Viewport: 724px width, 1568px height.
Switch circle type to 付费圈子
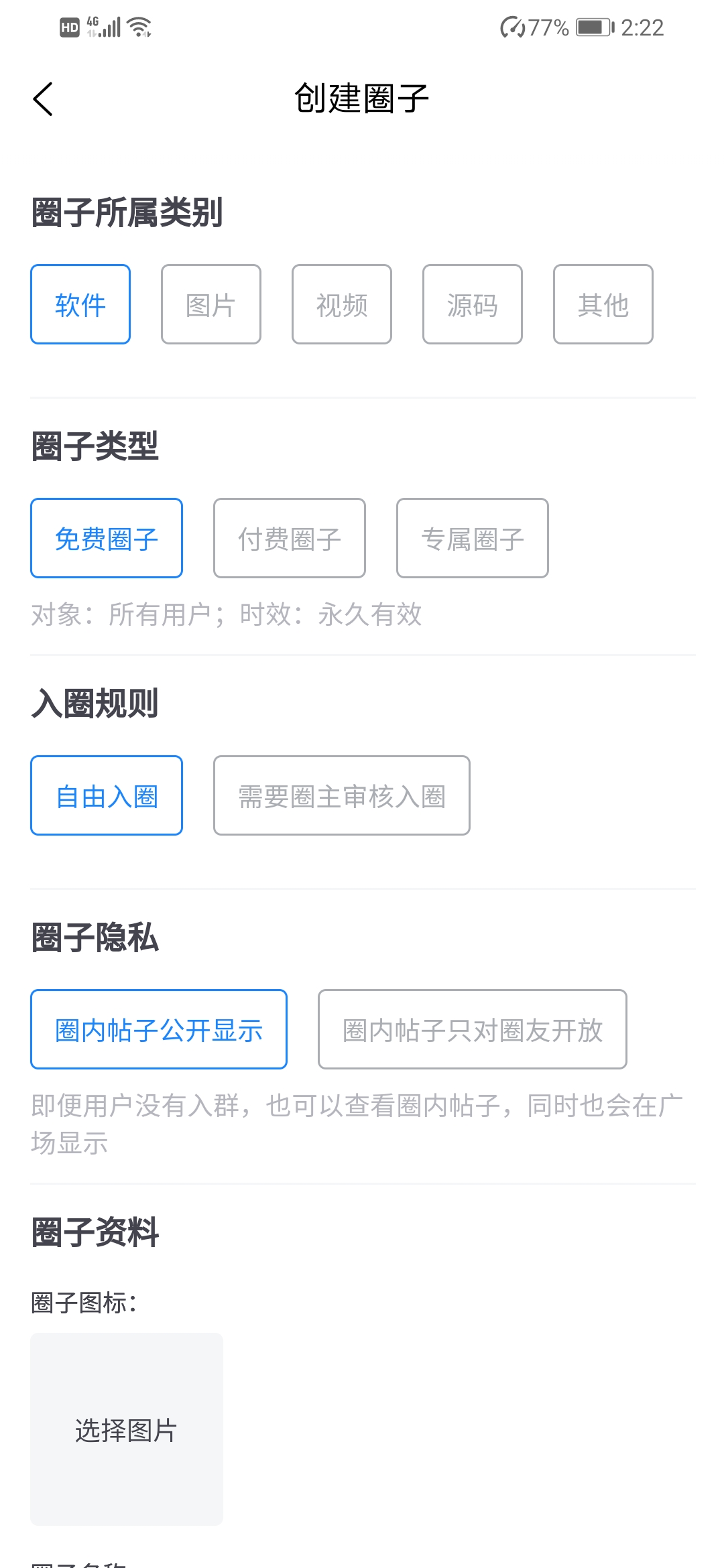tap(290, 538)
